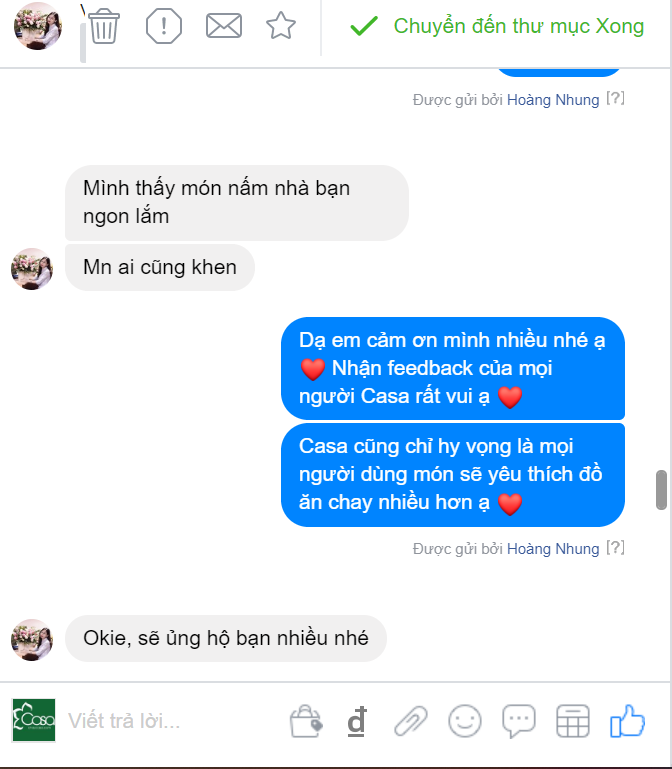Image resolution: width=672 pixels, height=769 pixels.
Task: Open the table template icon
Action: pos(572,720)
